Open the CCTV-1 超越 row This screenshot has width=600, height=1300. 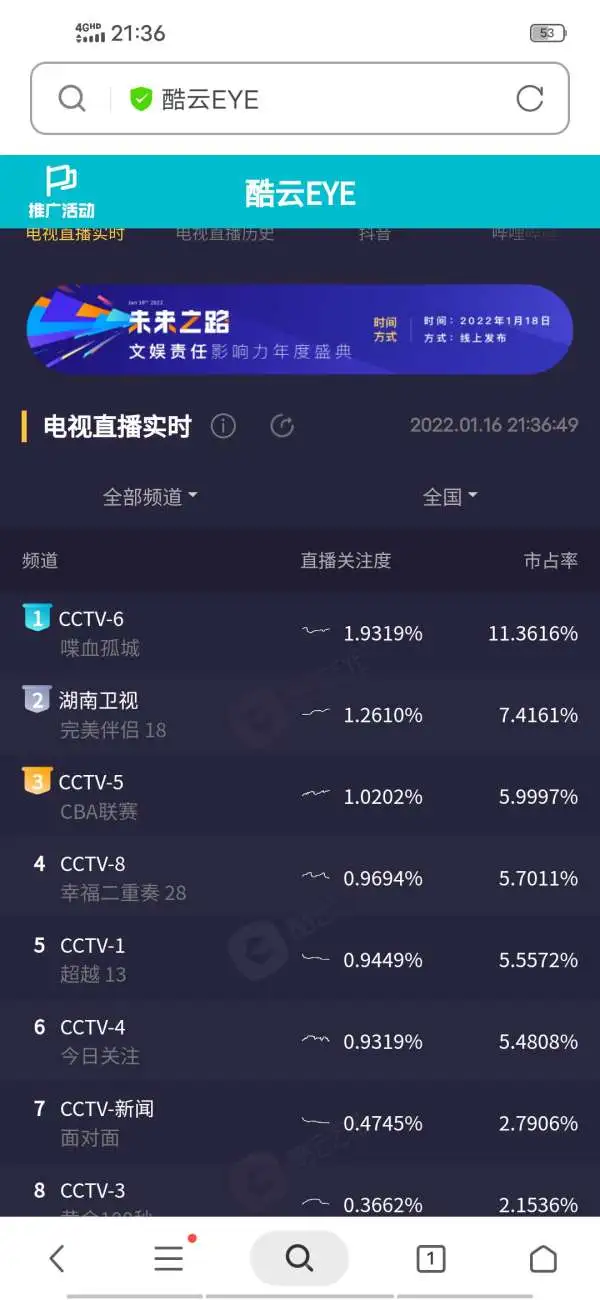[300, 960]
